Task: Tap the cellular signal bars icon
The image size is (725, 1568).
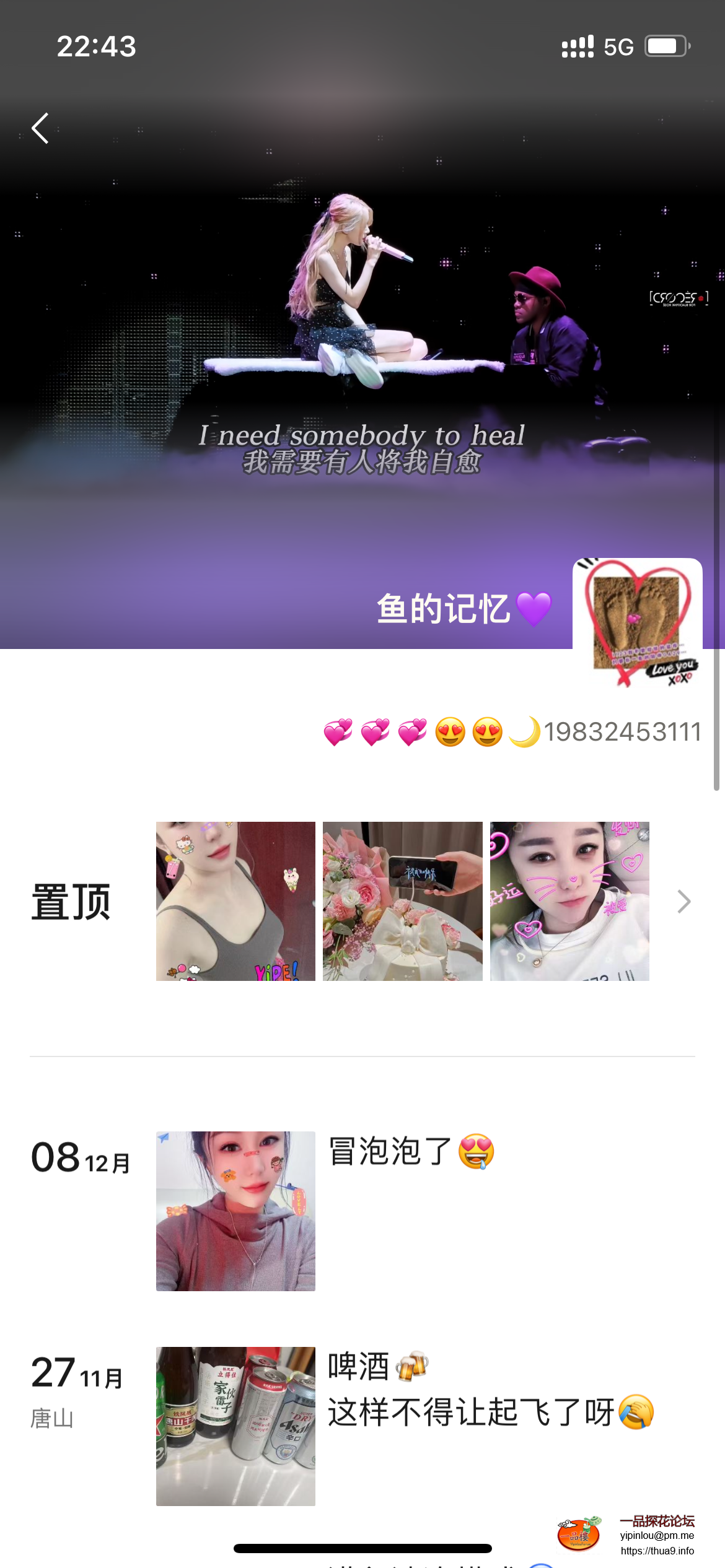Action: click(576, 45)
